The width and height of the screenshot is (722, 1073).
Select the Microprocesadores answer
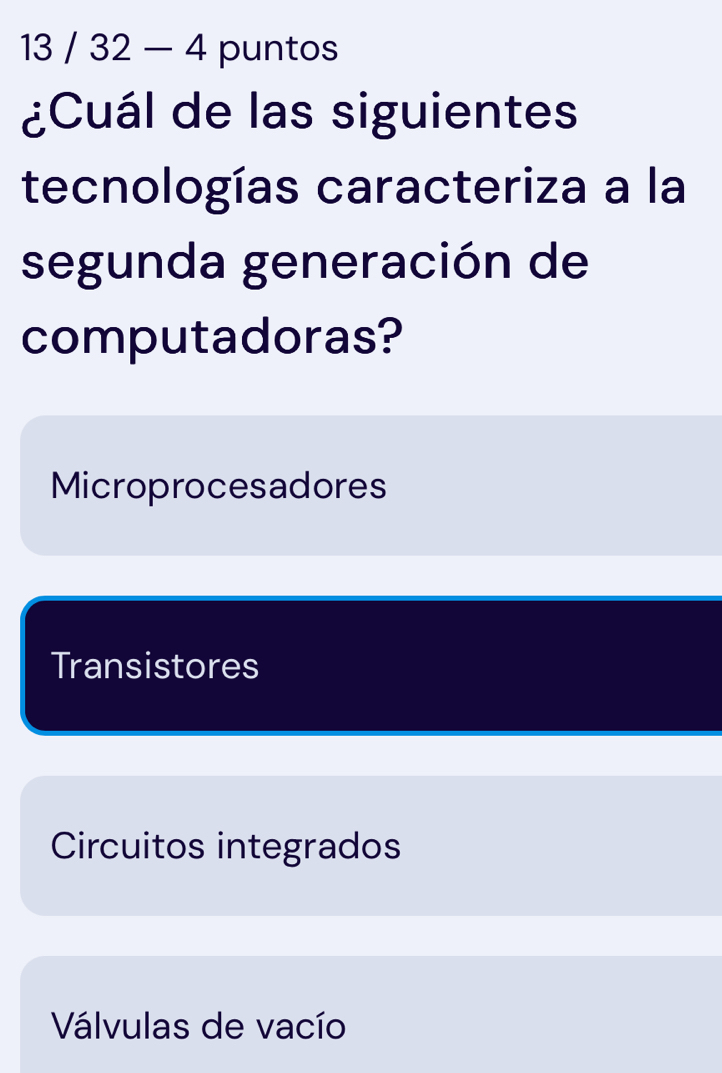[370, 486]
